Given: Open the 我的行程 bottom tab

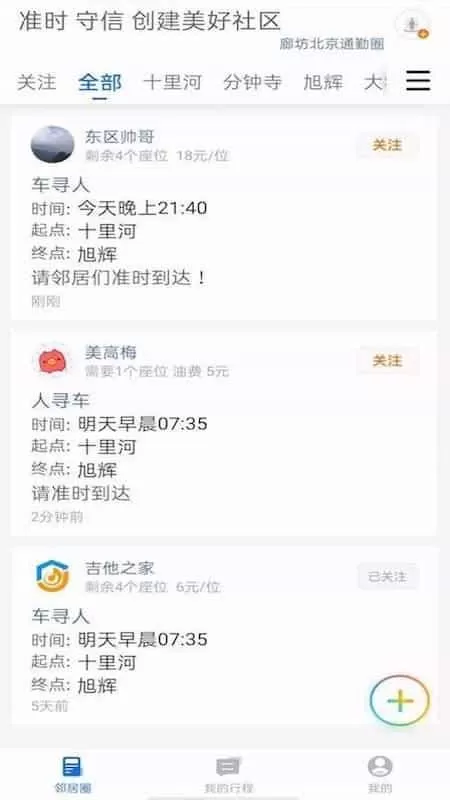Looking at the screenshot, I should tap(229, 774).
